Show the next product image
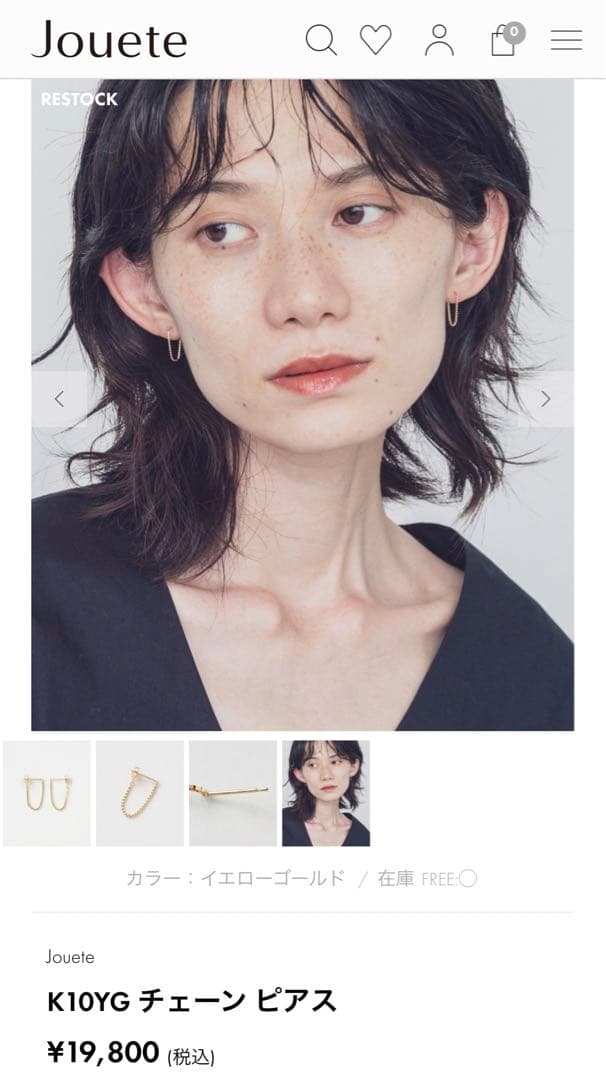 pyautogui.click(x=546, y=399)
